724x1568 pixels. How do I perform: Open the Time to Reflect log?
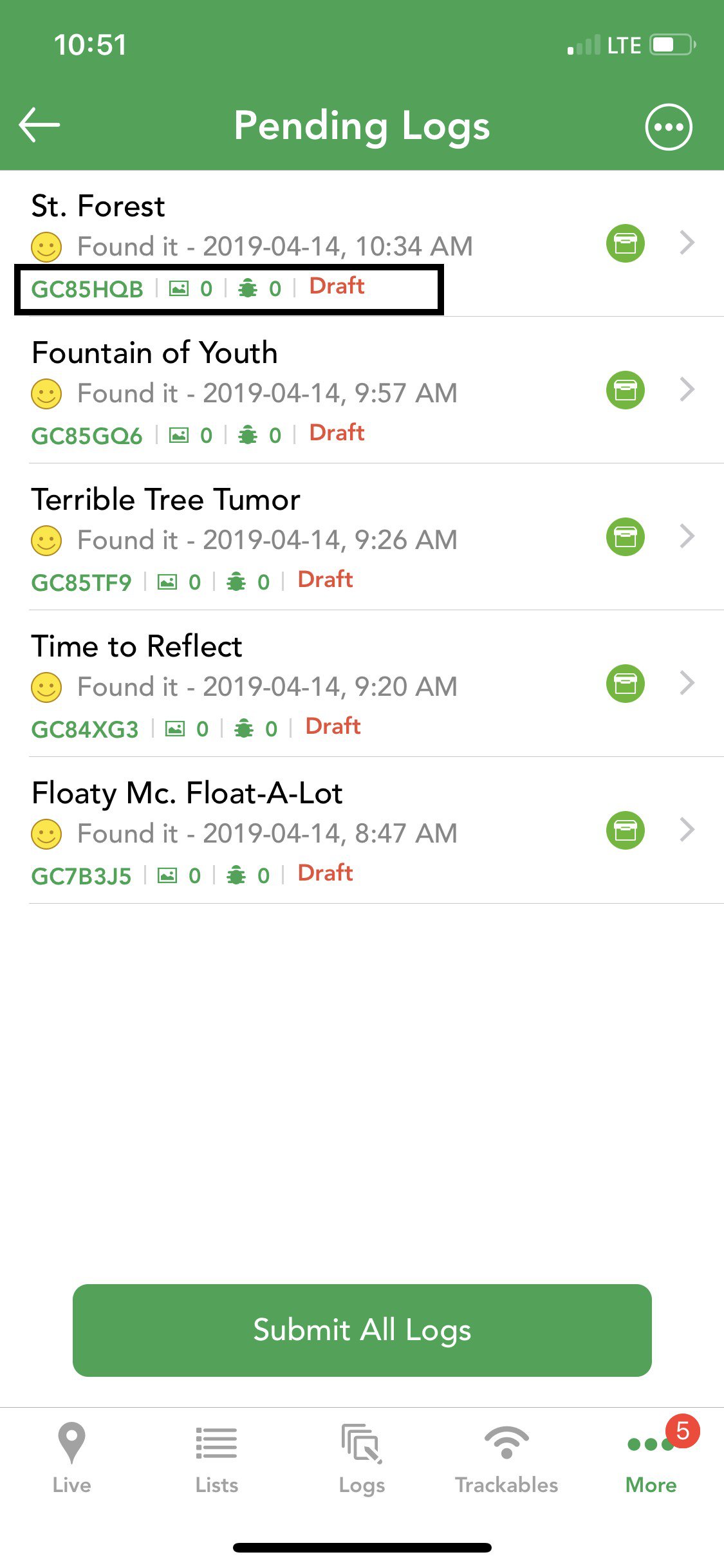point(362,684)
